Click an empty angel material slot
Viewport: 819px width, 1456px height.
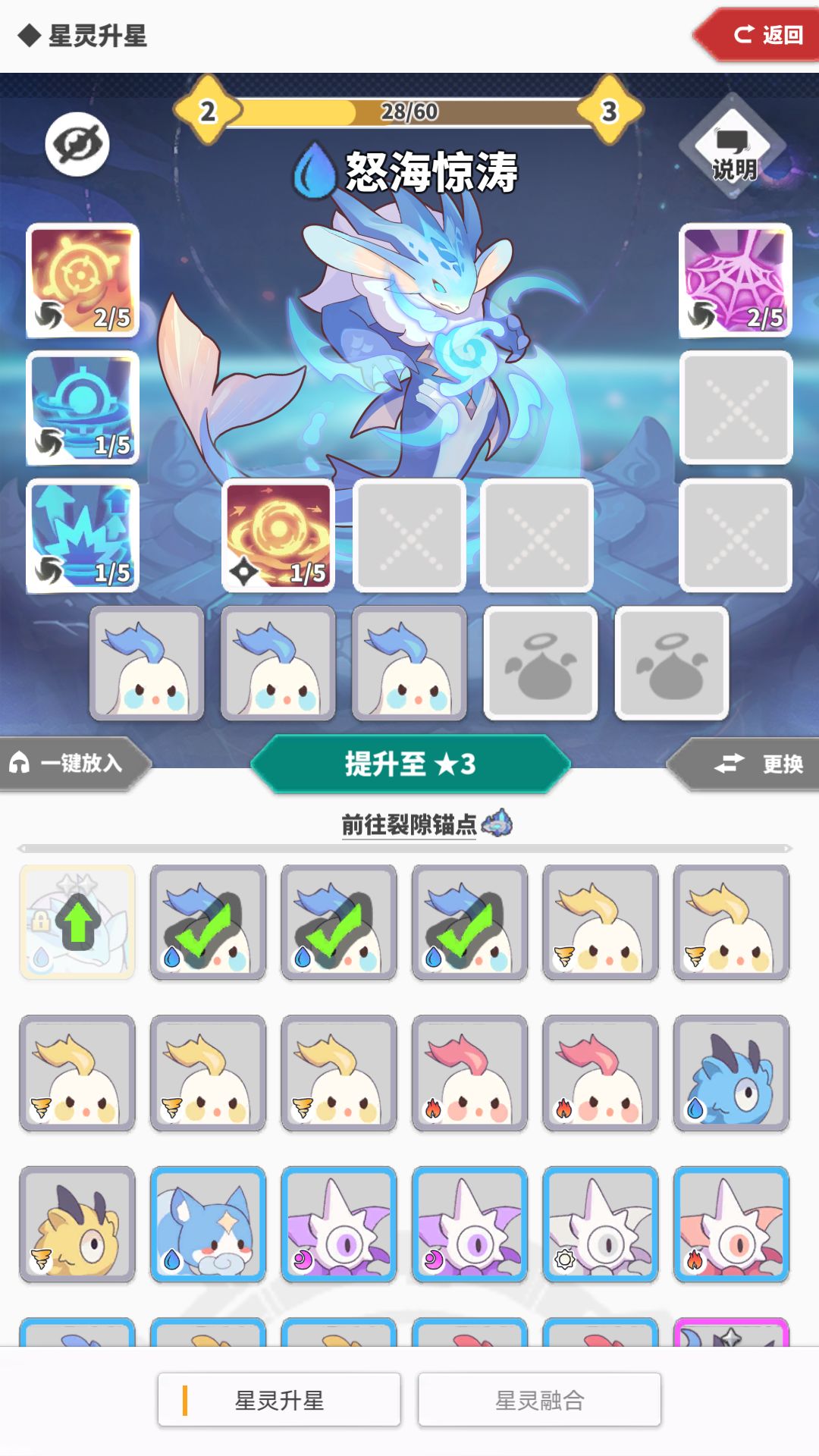point(540,663)
